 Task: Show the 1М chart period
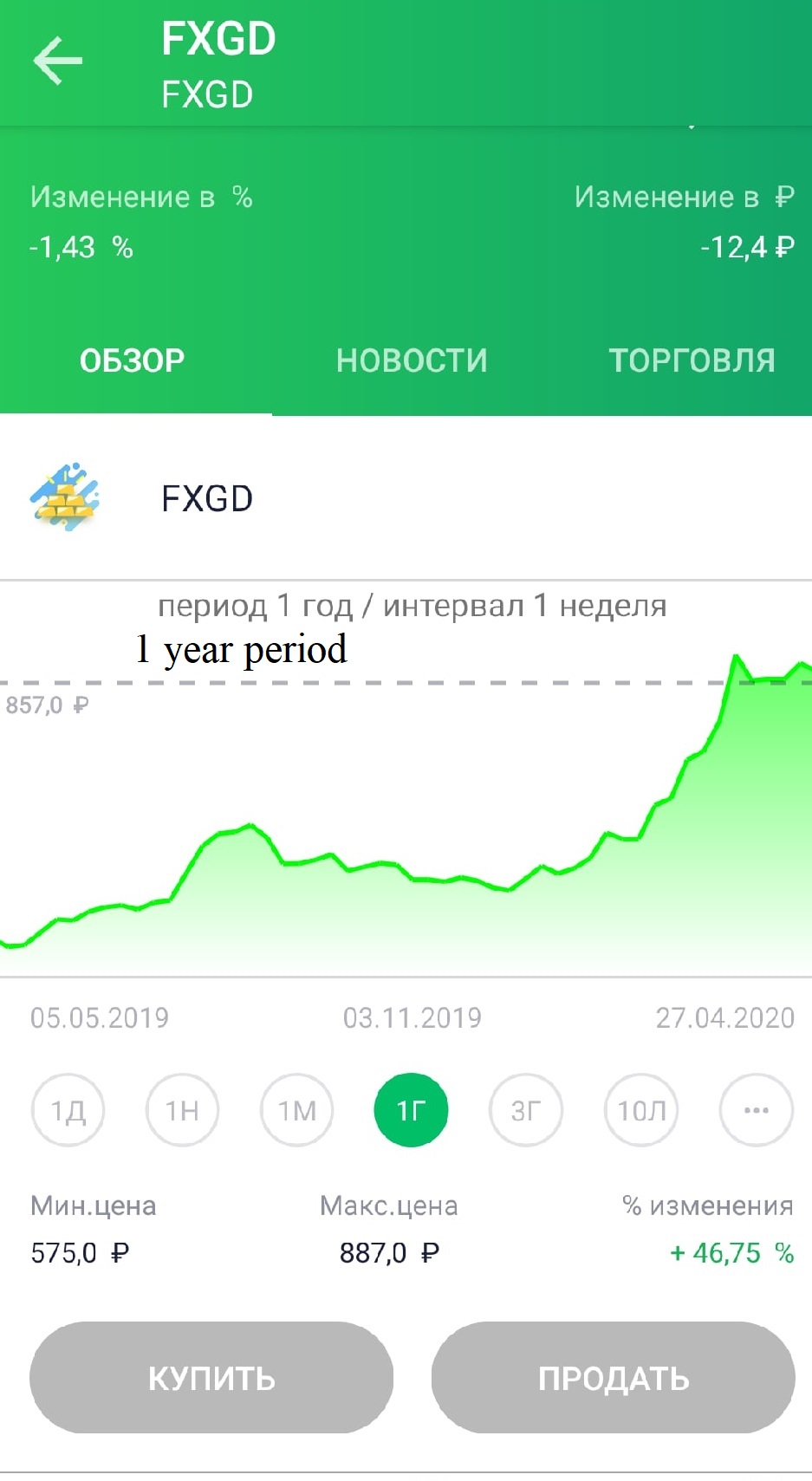point(297,1110)
